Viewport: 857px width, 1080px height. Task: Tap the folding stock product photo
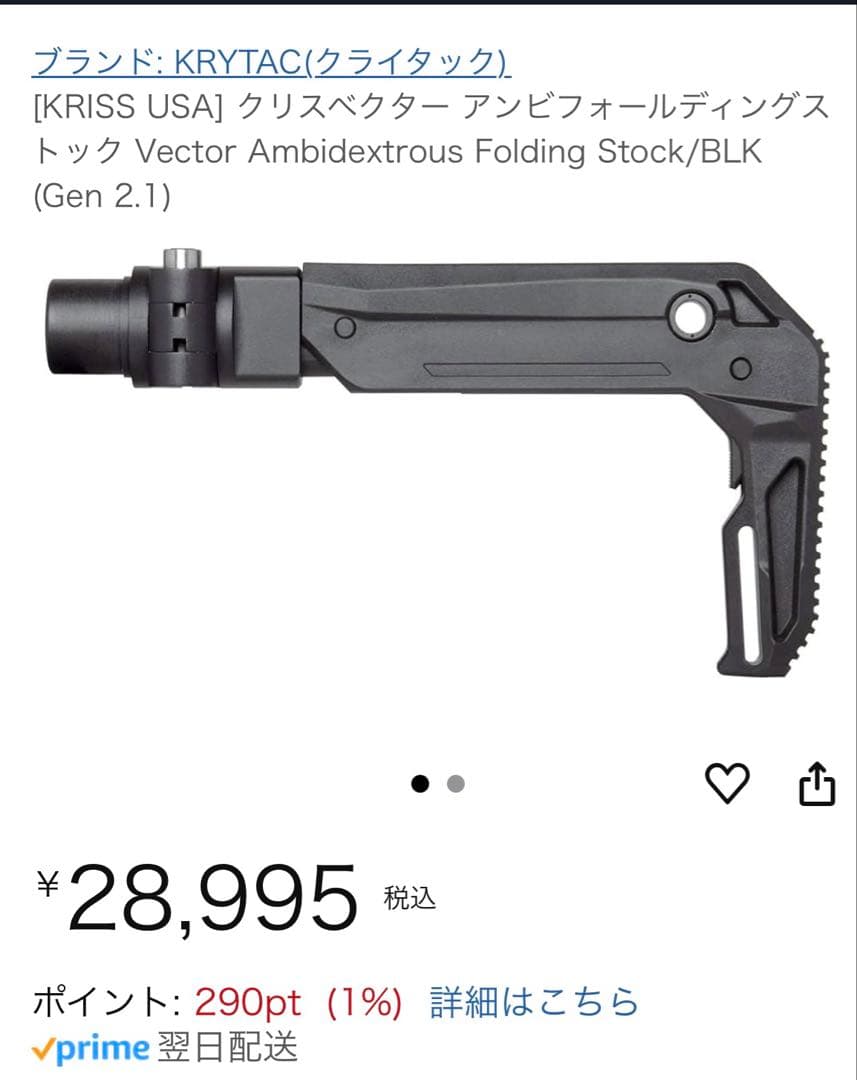(x=430, y=450)
